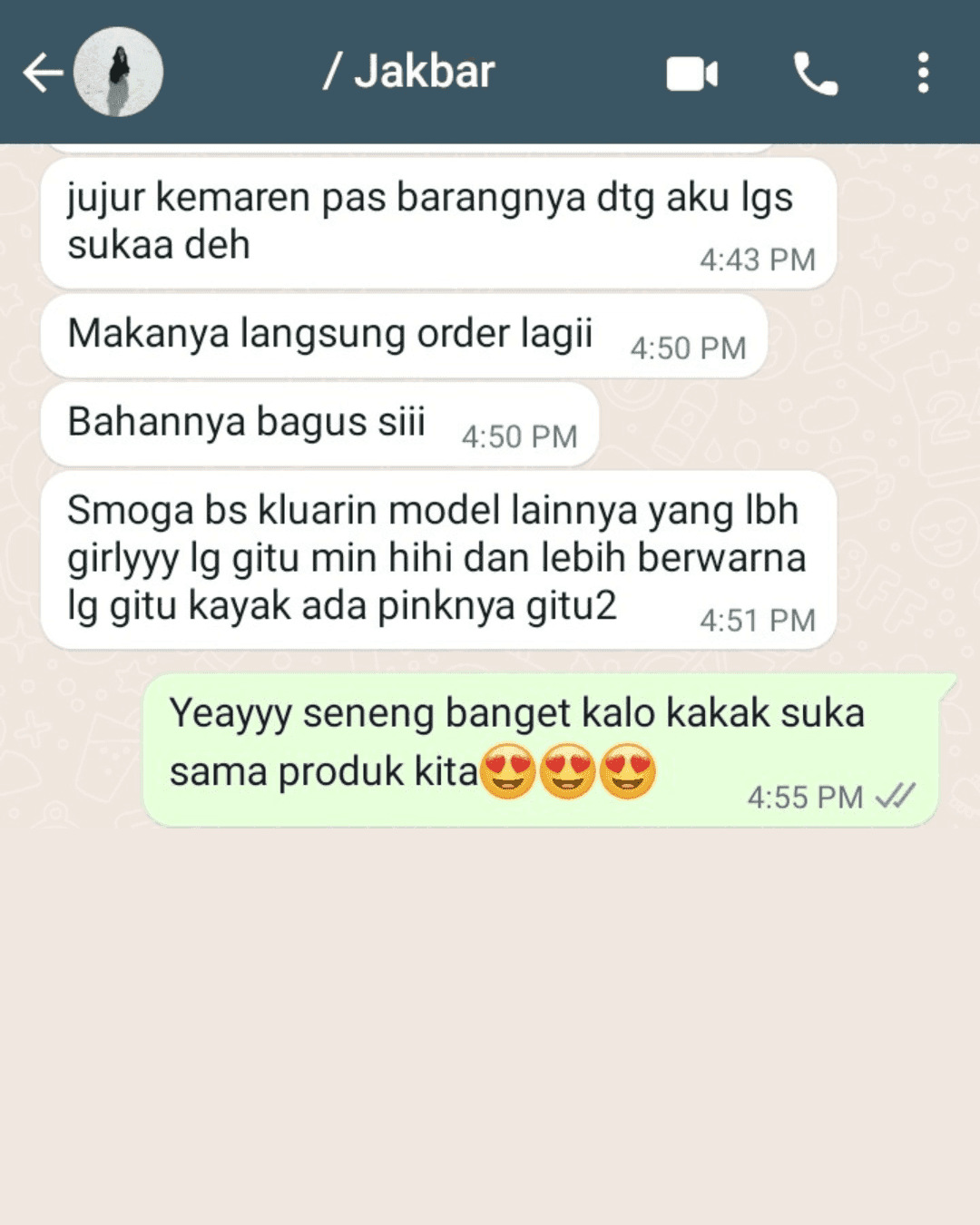
Task: Start a voice call with Jakbar
Action: tap(815, 73)
